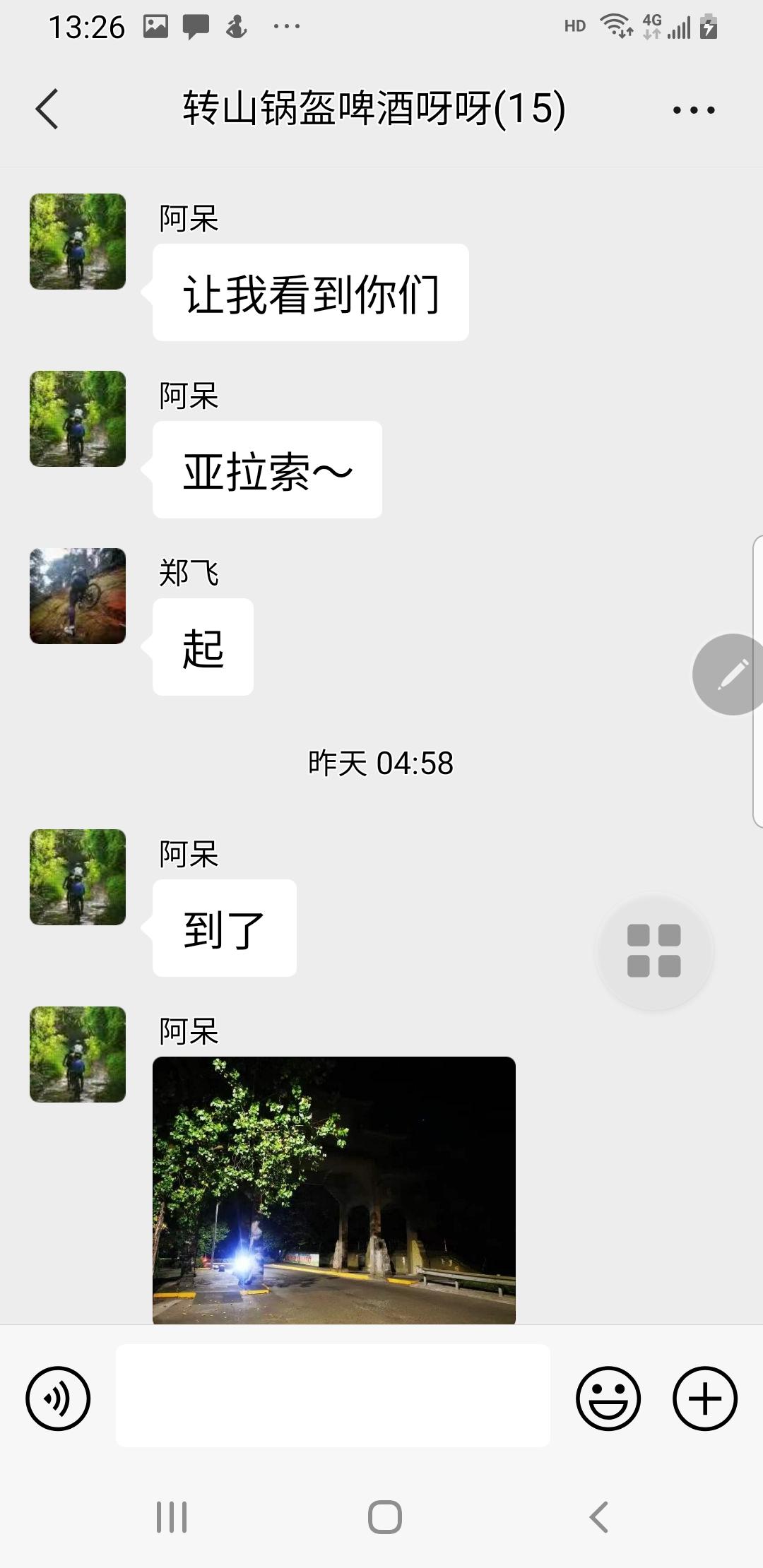Viewport: 763px width, 1568px height.
Task: Tap the '起' message from 郑飞
Action: tap(201, 647)
